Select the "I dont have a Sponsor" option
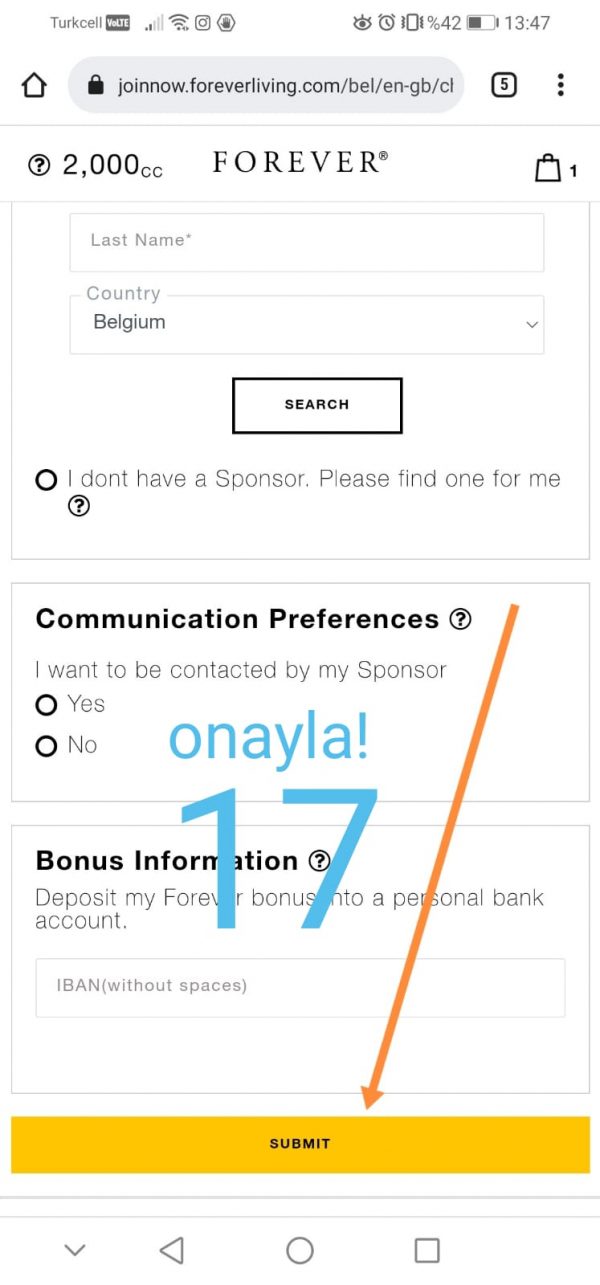This screenshot has height=1285, width=600. [x=46, y=480]
